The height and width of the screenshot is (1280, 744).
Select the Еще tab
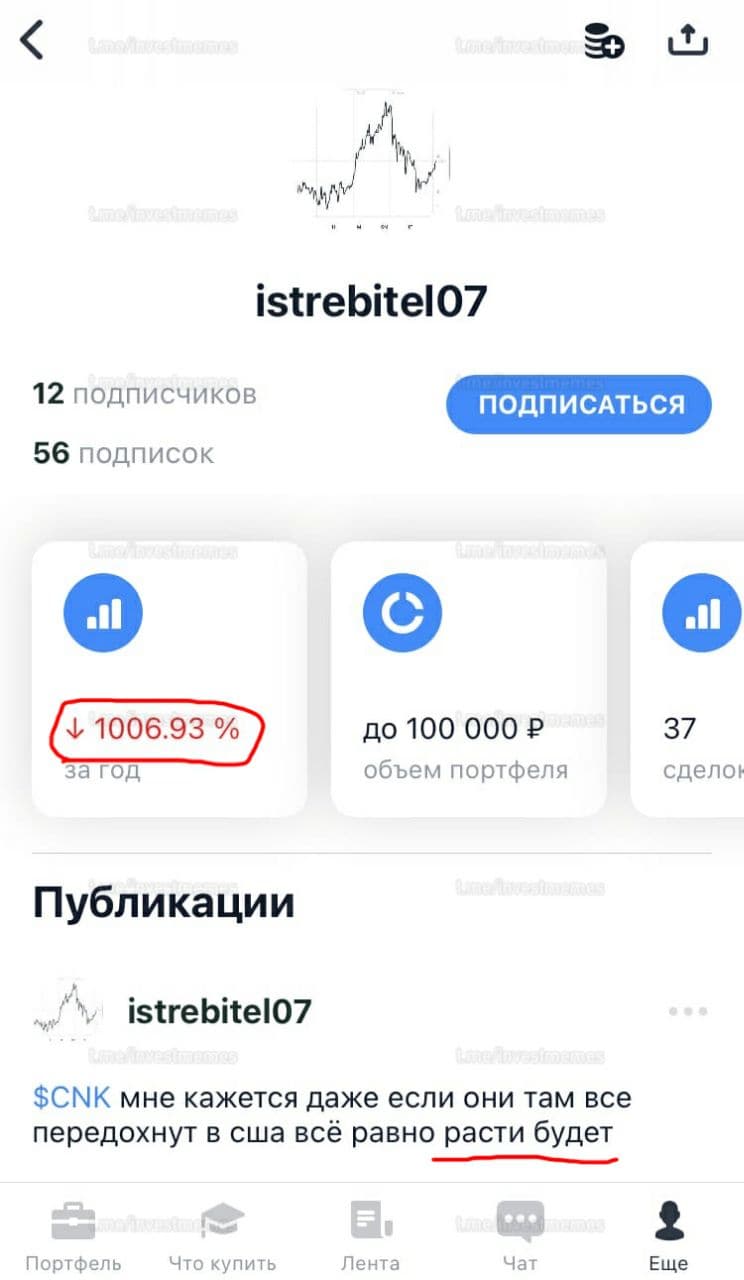pyautogui.click(x=668, y=1234)
